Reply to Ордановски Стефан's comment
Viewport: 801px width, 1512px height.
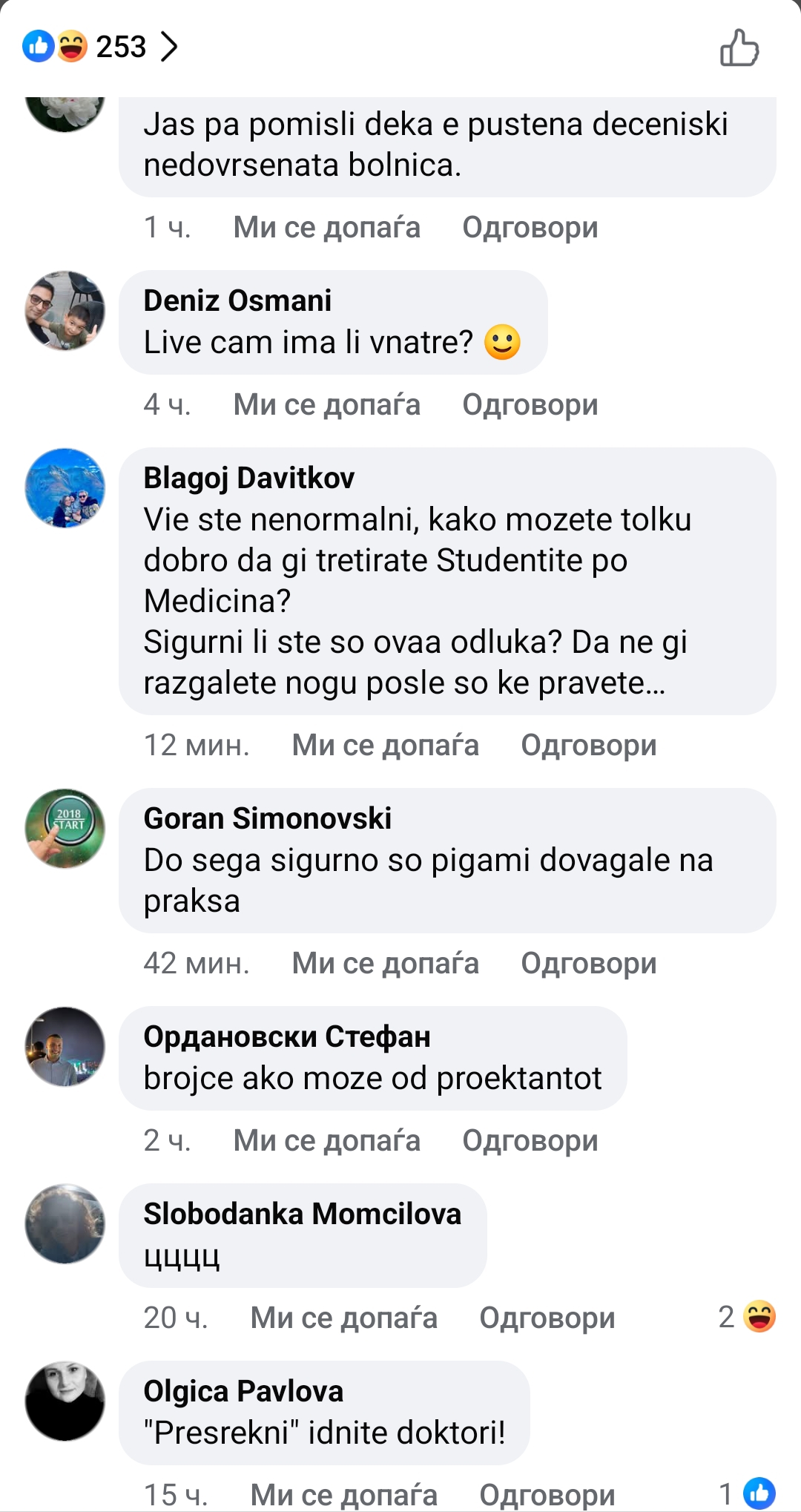tap(530, 1140)
